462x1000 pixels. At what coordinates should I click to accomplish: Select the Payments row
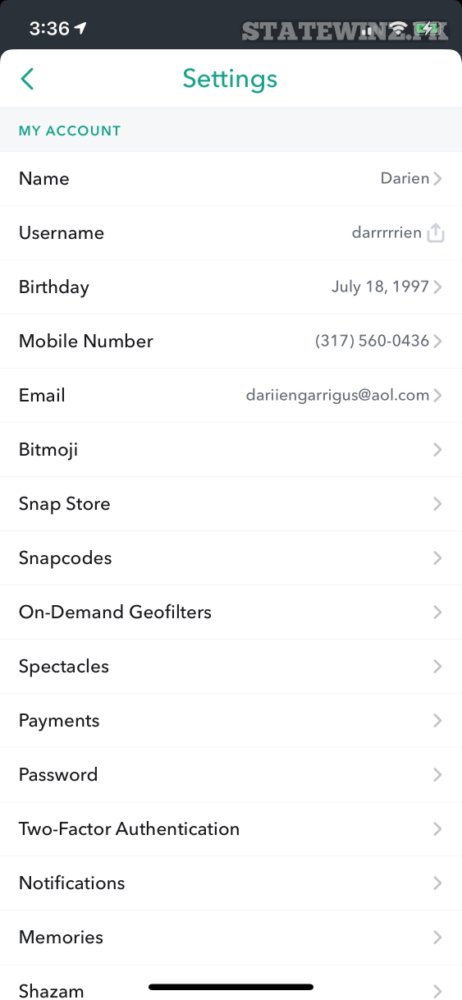pyautogui.click(x=231, y=721)
